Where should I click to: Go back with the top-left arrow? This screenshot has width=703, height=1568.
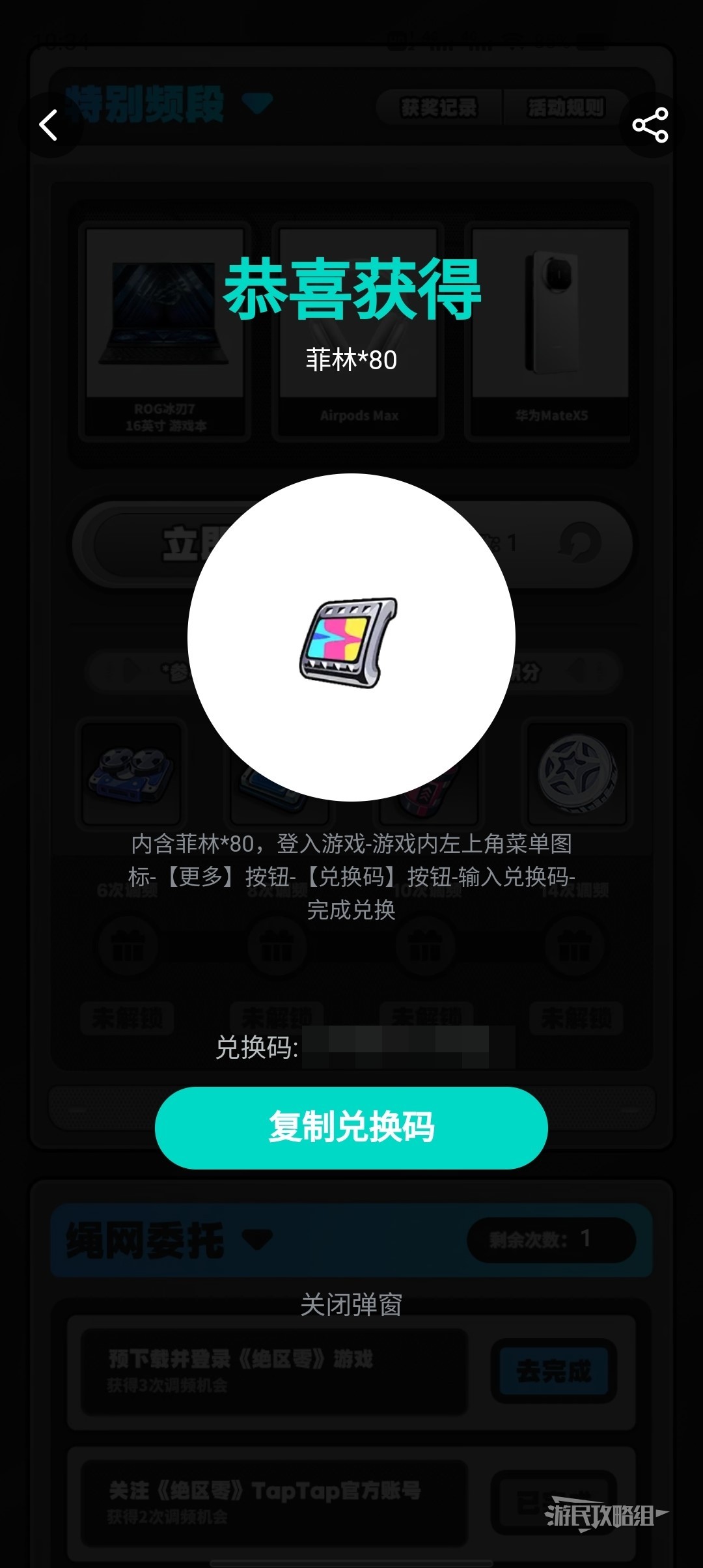pyautogui.click(x=49, y=124)
